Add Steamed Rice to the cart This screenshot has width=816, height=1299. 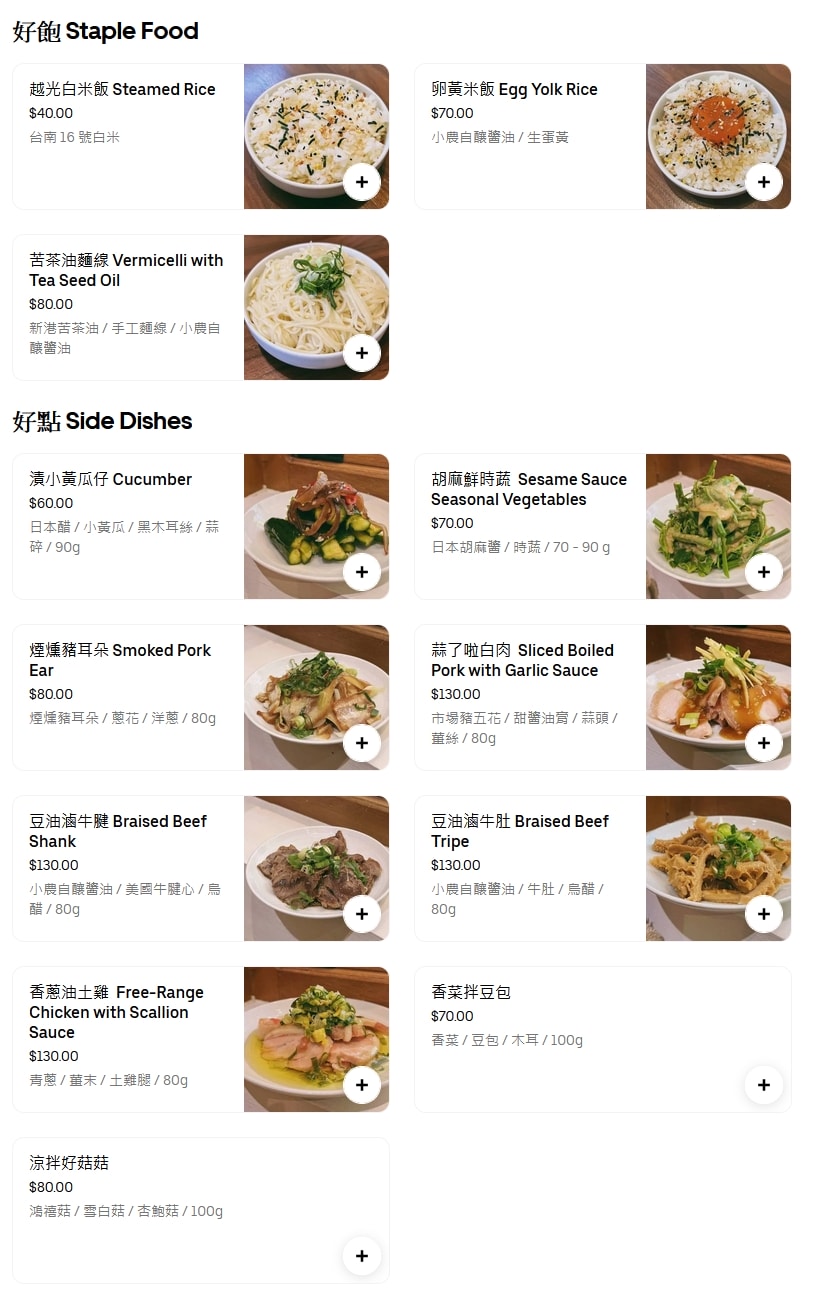(361, 182)
